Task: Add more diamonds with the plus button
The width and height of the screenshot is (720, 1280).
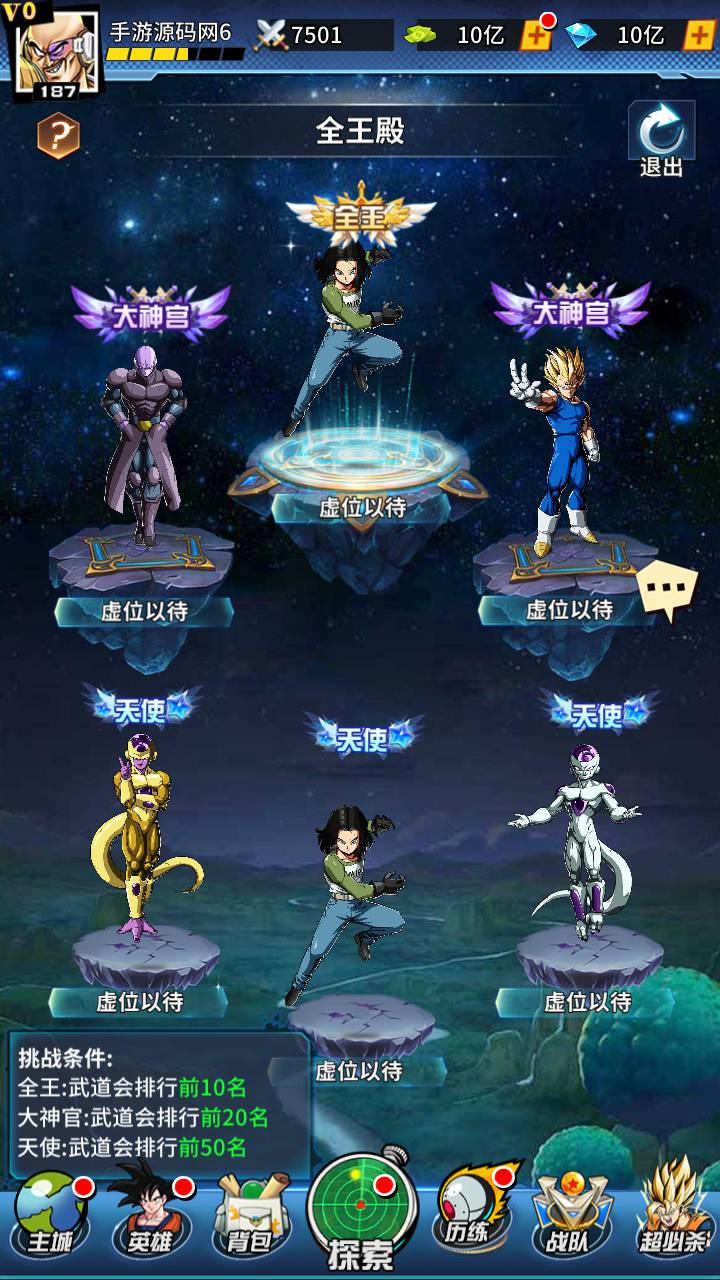Action: tap(698, 36)
